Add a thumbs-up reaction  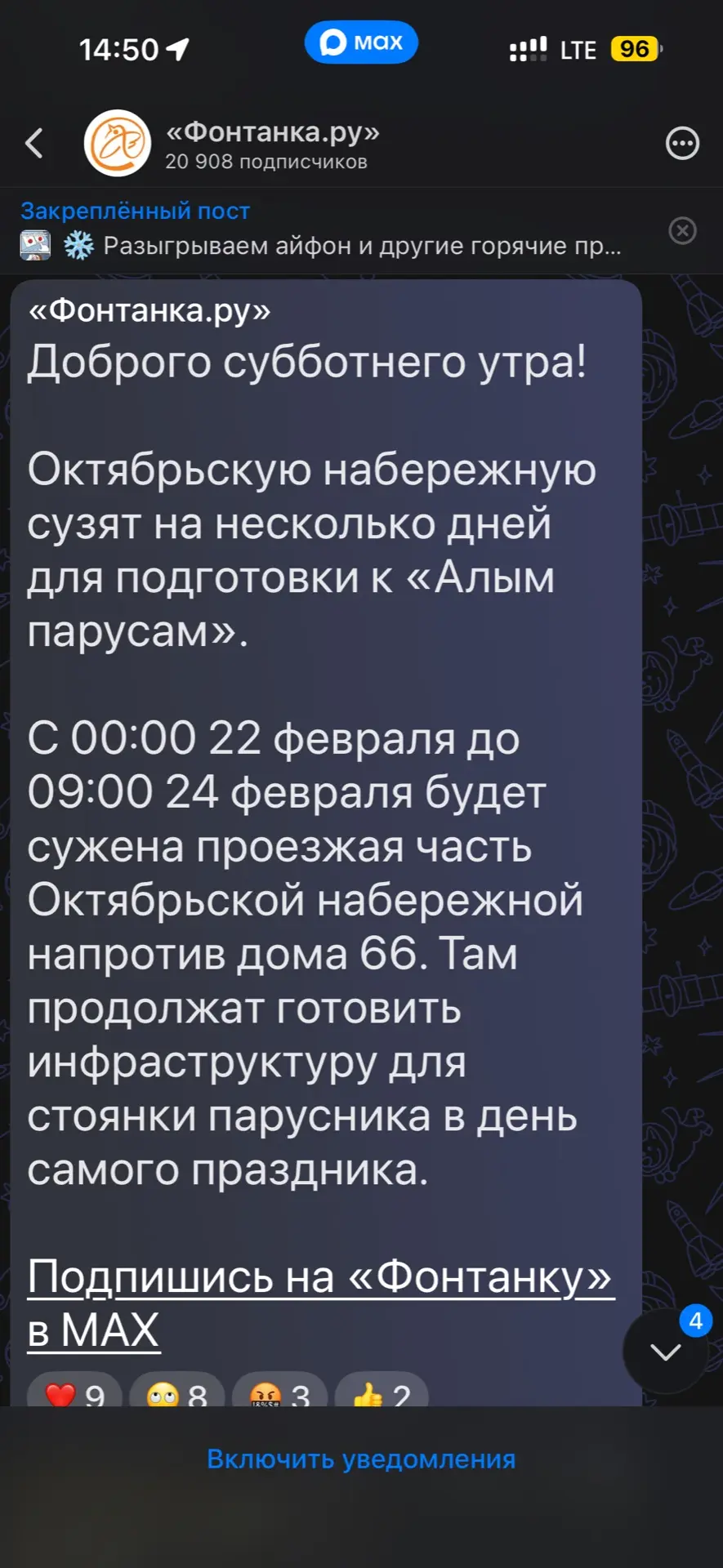(382, 1393)
